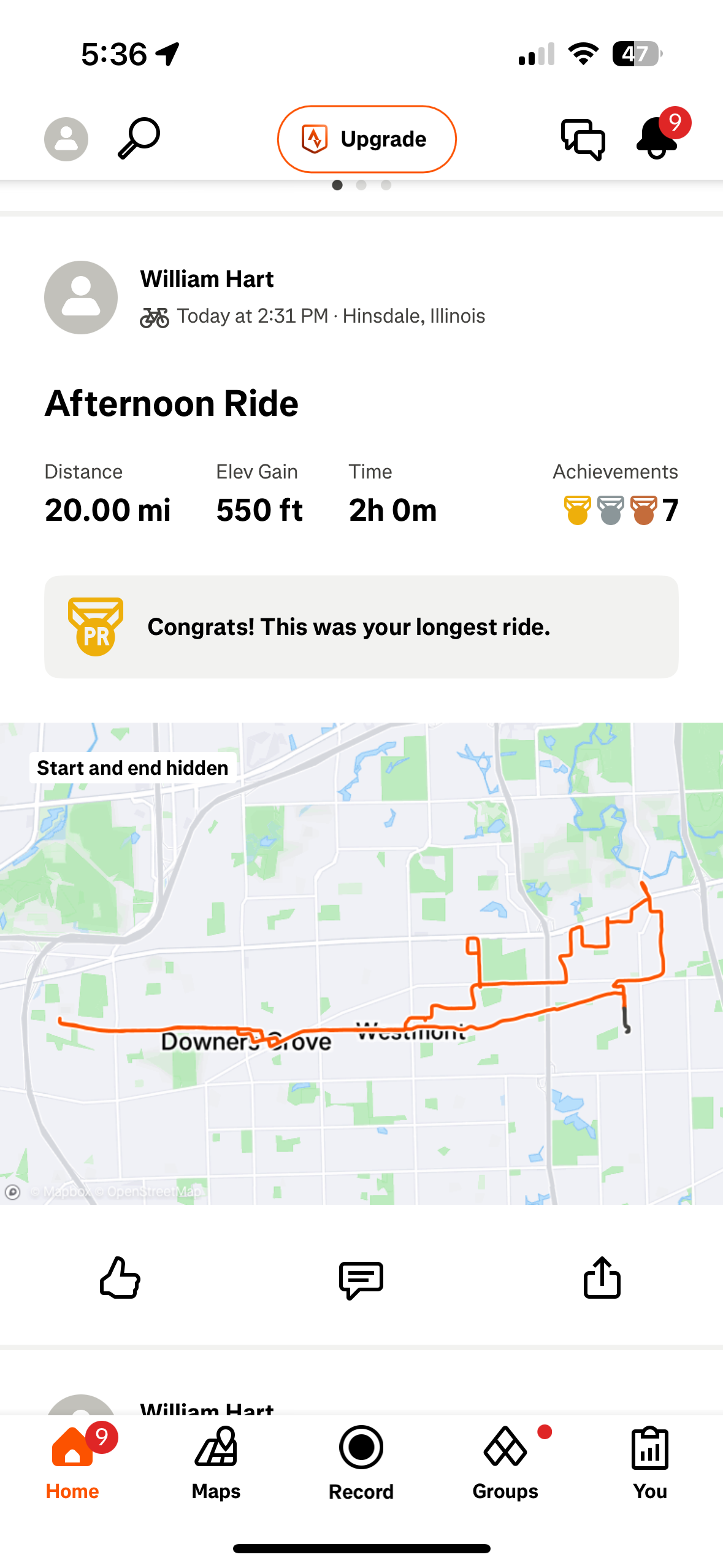This screenshot has height=1568, width=723.
Task: View the longest ride congrats banner
Action: [x=361, y=627]
